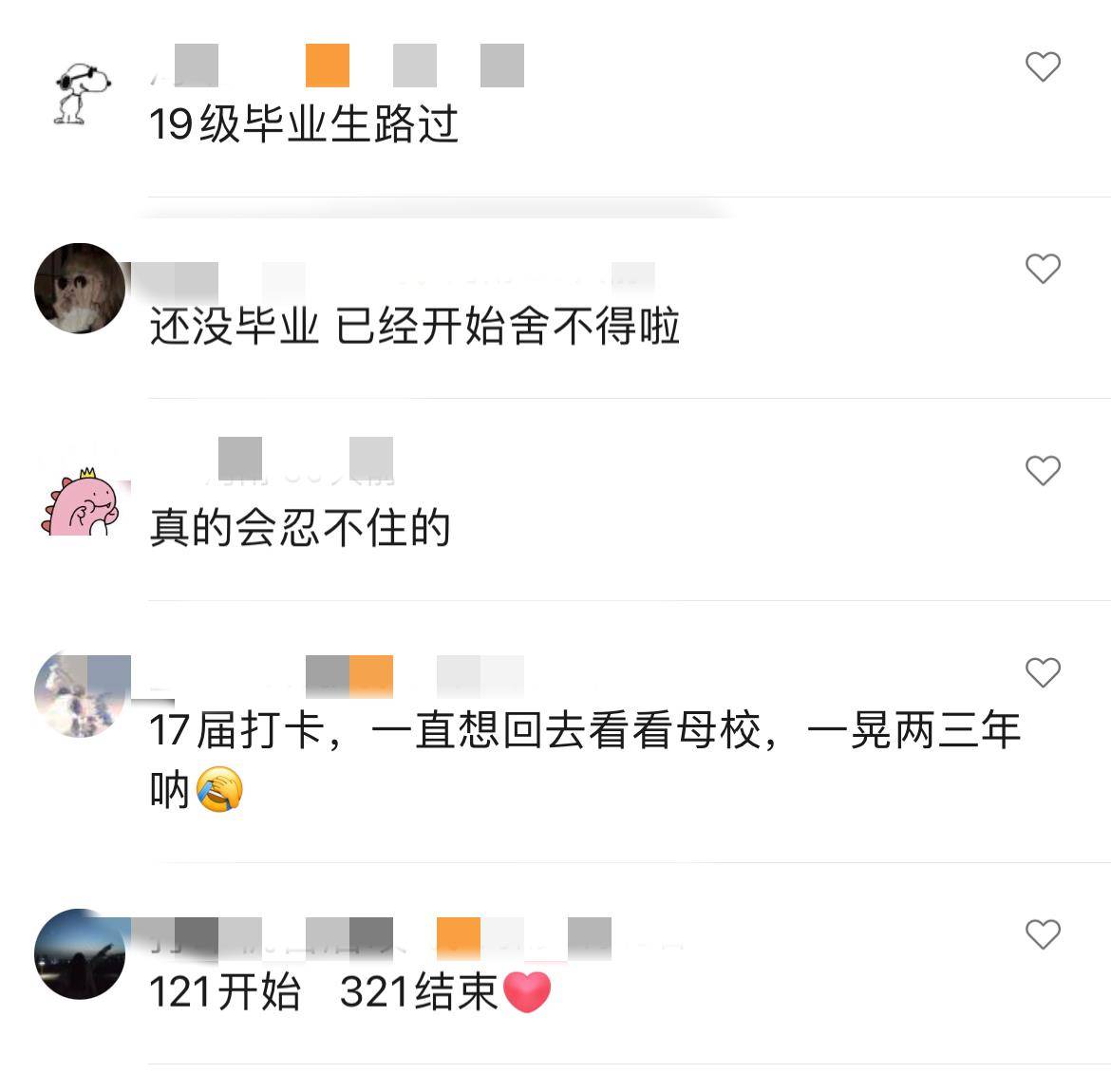Screen dimensions: 1111x1092
Task: Open avatar beside "121开始 321结束" comment
Action: [x=81, y=954]
